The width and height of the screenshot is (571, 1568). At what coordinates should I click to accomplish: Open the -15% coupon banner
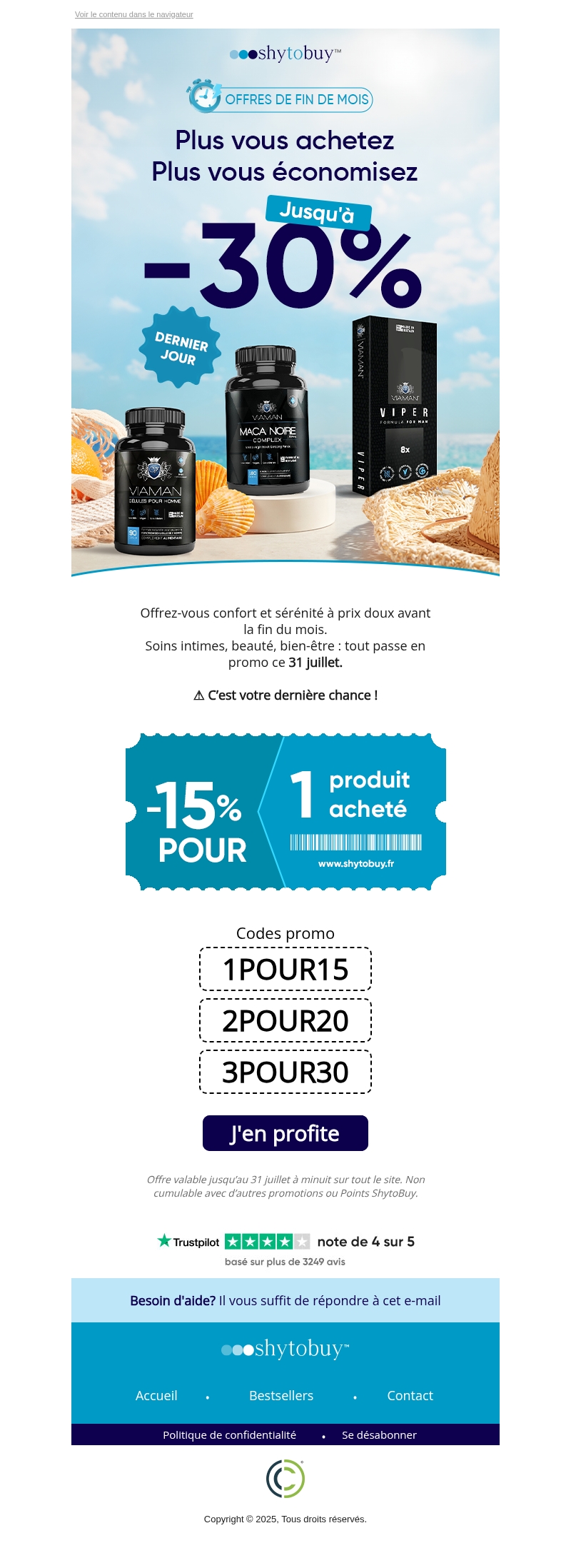coord(285,812)
